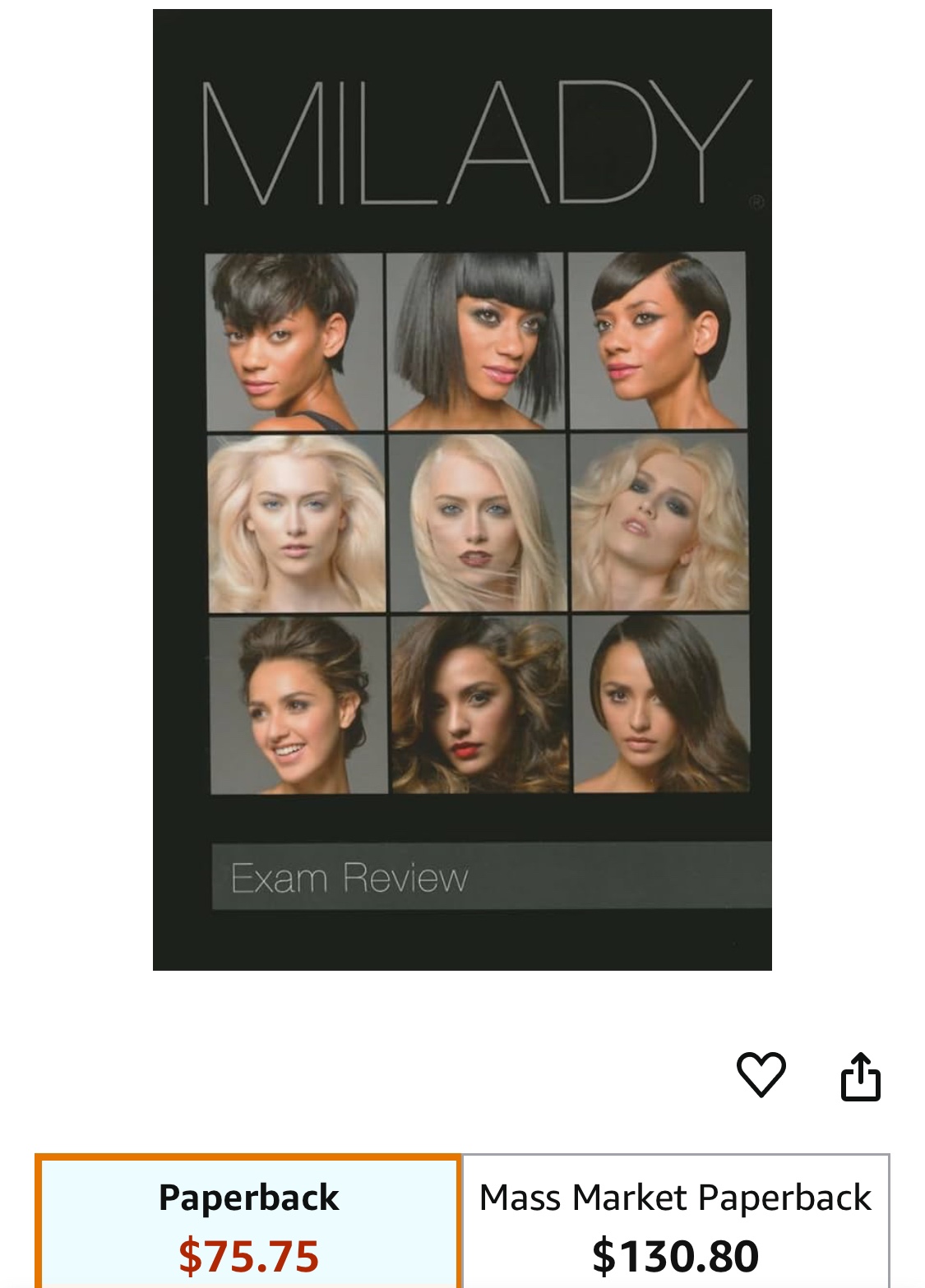Share this product listing

pyautogui.click(x=860, y=1076)
